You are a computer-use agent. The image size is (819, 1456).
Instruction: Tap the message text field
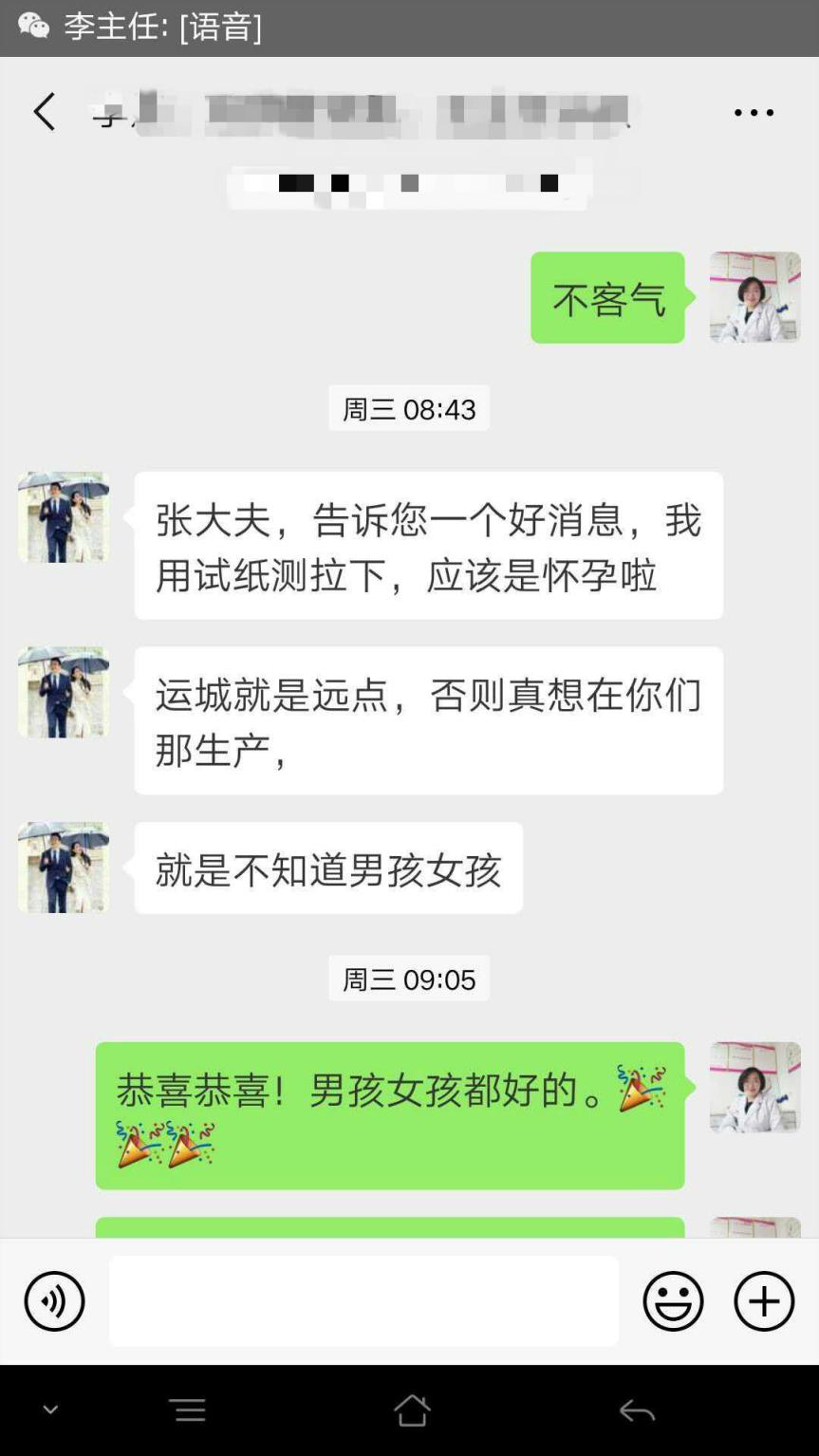363,1301
